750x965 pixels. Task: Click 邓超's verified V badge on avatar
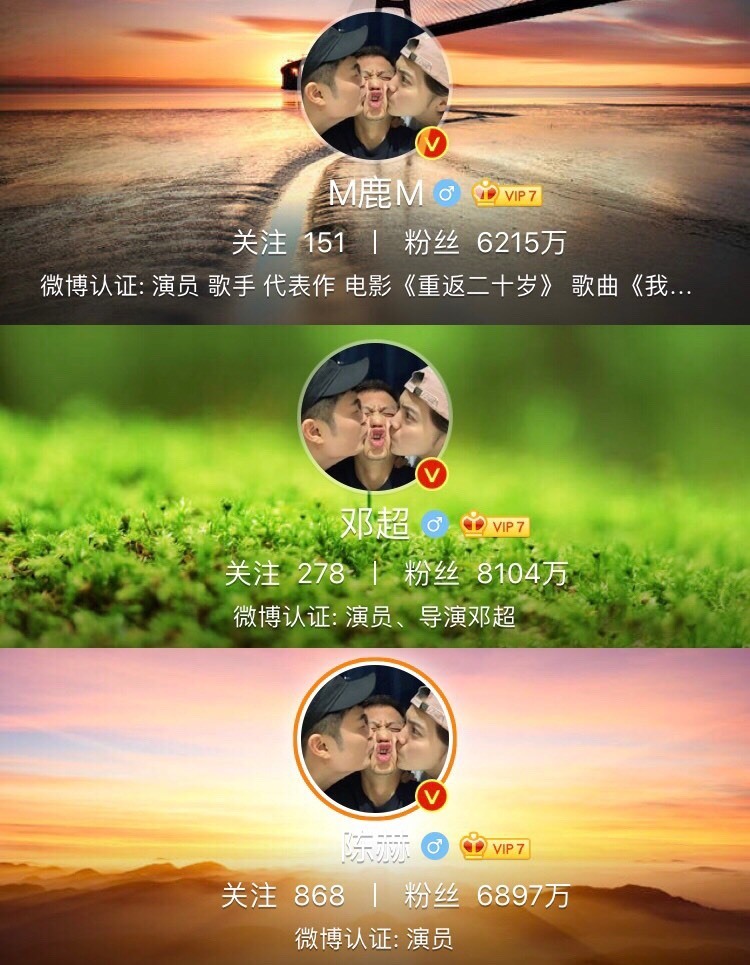[x=431, y=475]
